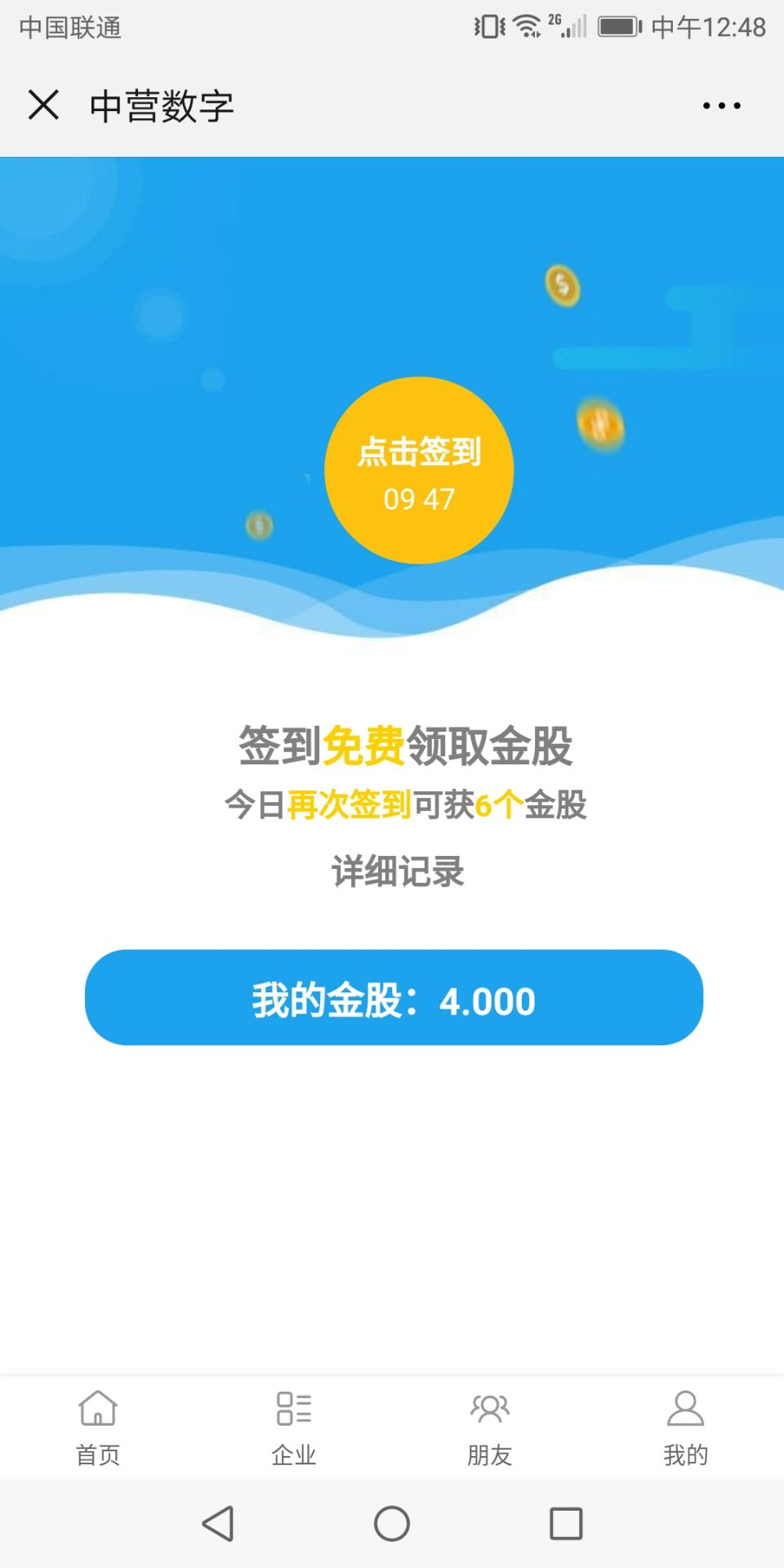The image size is (784, 1568).
Task: Tap the yellow 点击签到 check-in button
Action: tap(419, 470)
